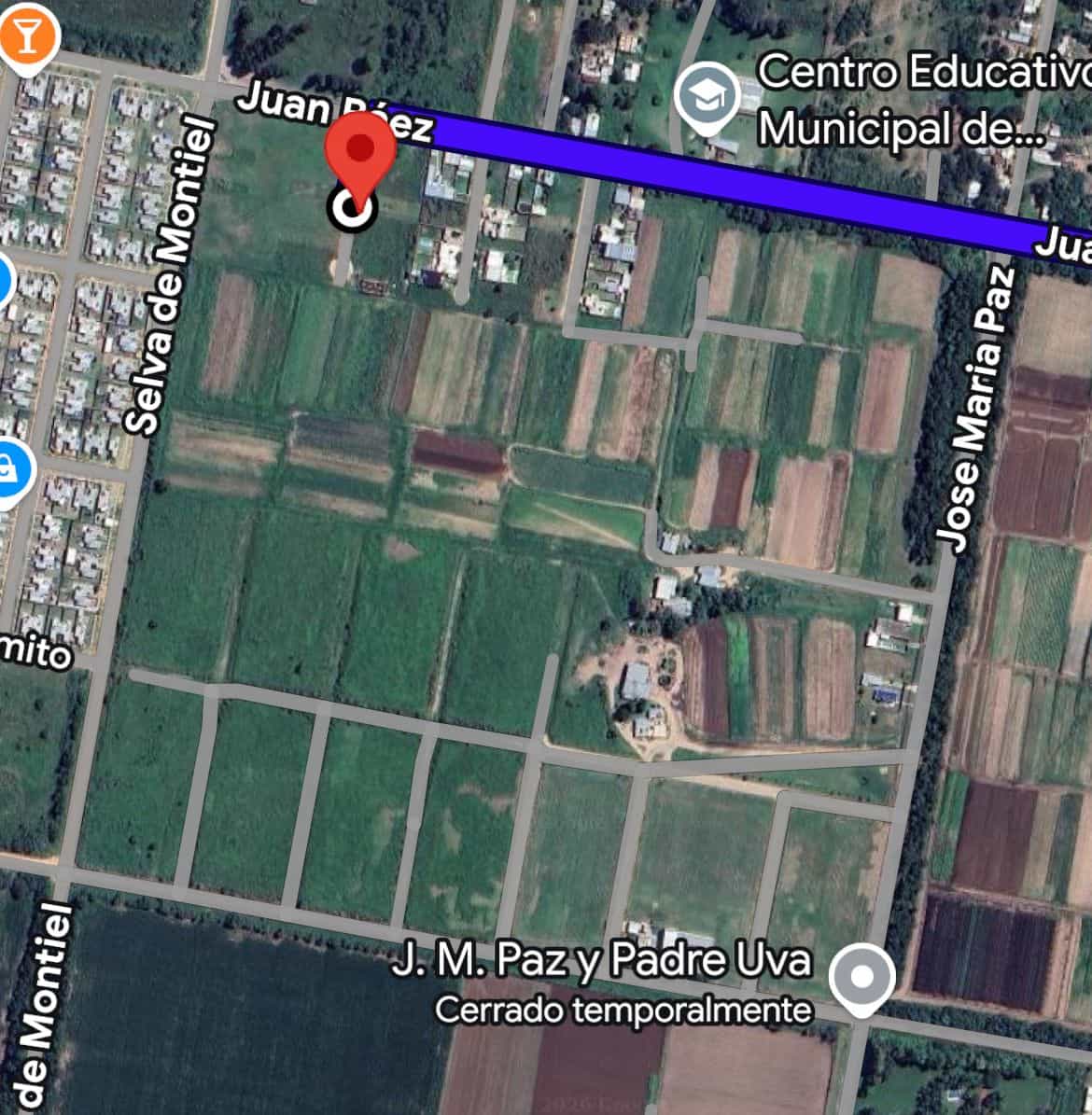
Task: Select the orange bar/cocktail POI icon
Action: click(x=28, y=35)
